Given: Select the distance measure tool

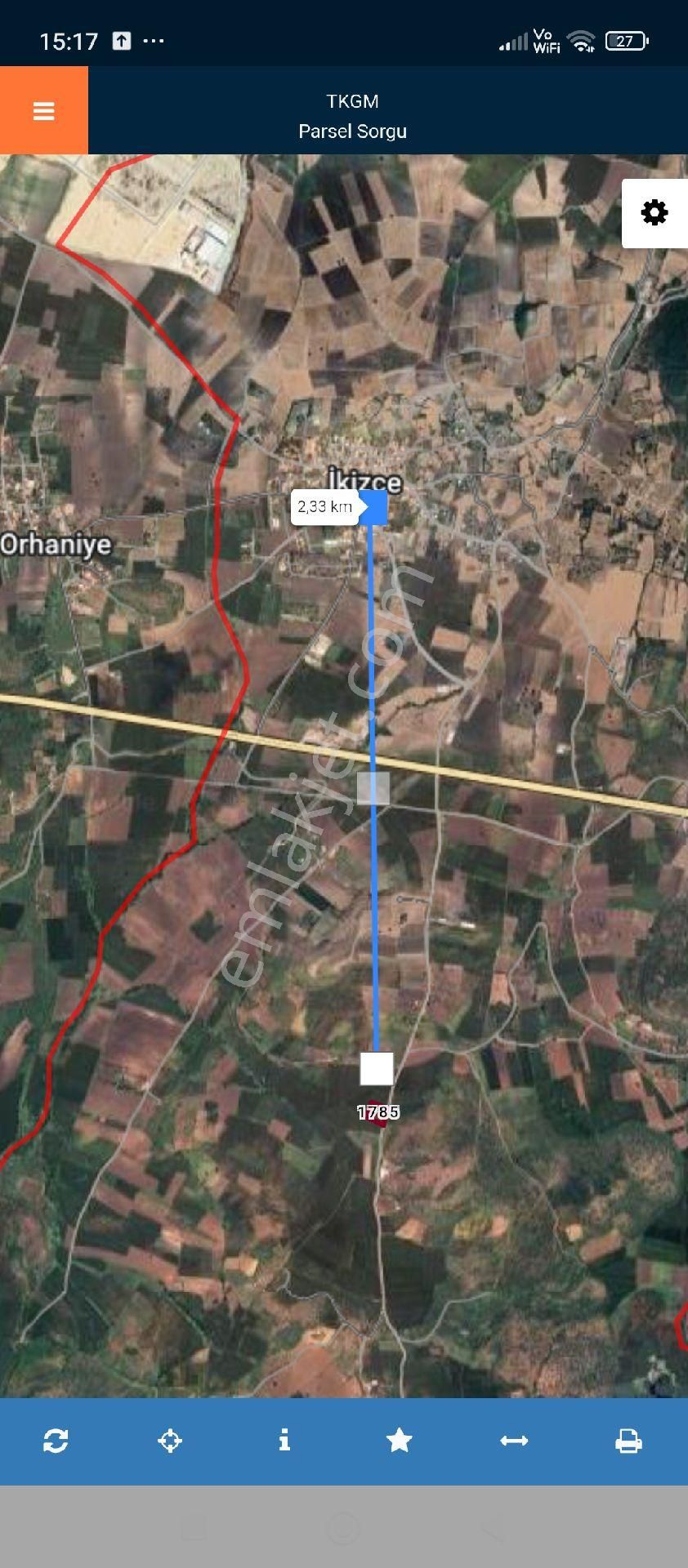Looking at the screenshot, I should click(x=514, y=1441).
